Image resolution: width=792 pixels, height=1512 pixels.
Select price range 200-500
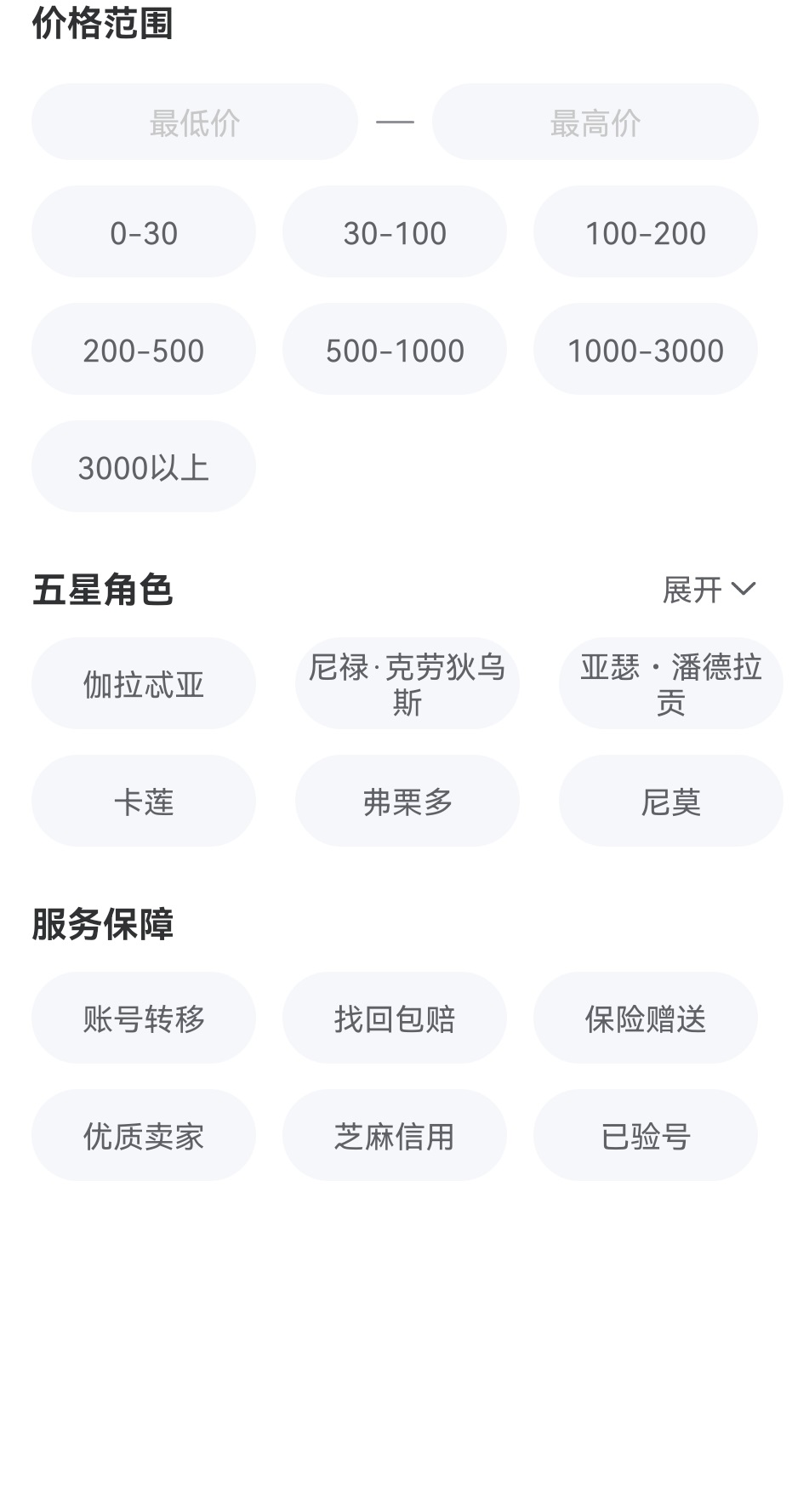click(144, 350)
